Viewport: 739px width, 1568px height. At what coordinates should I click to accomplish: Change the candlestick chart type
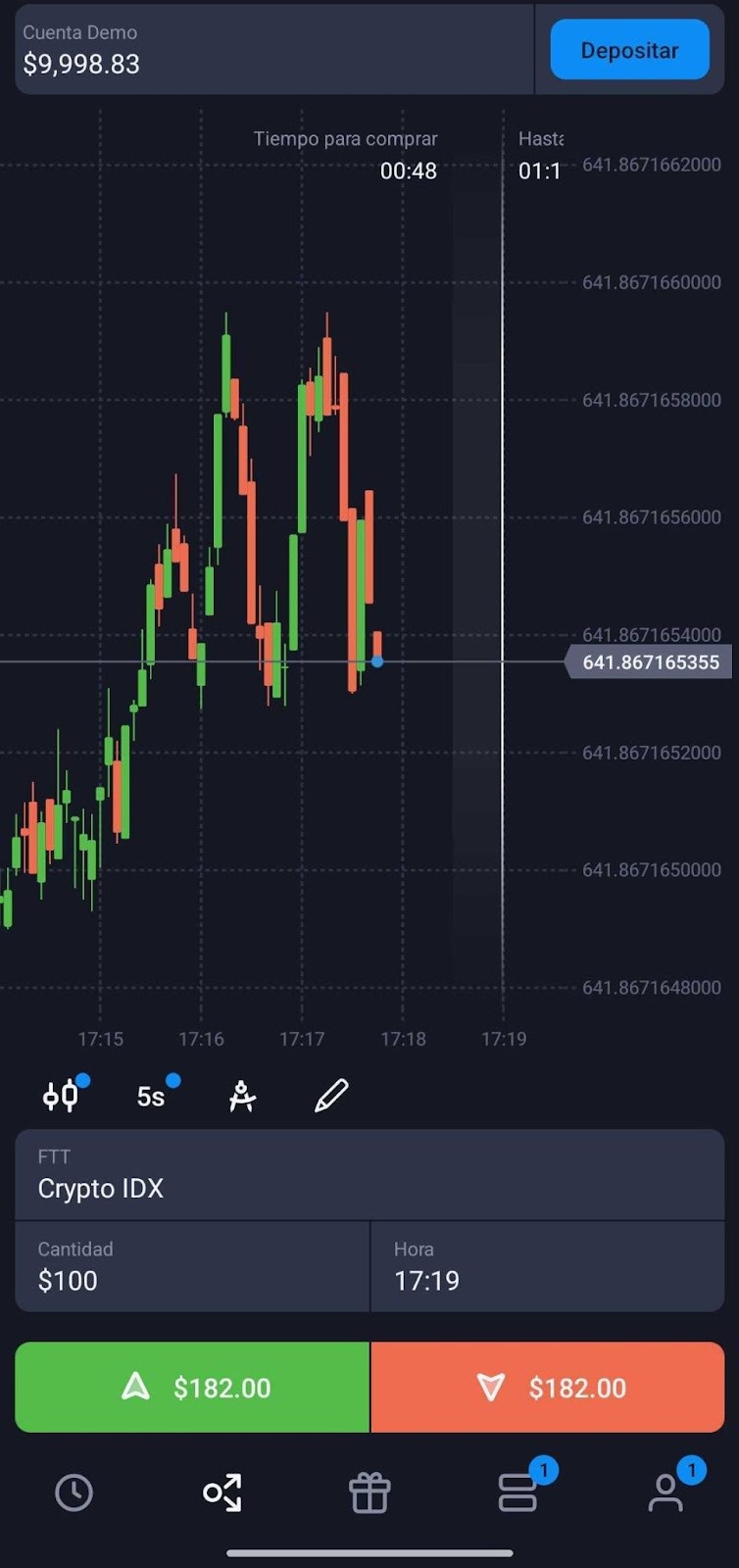click(61, 1095)
